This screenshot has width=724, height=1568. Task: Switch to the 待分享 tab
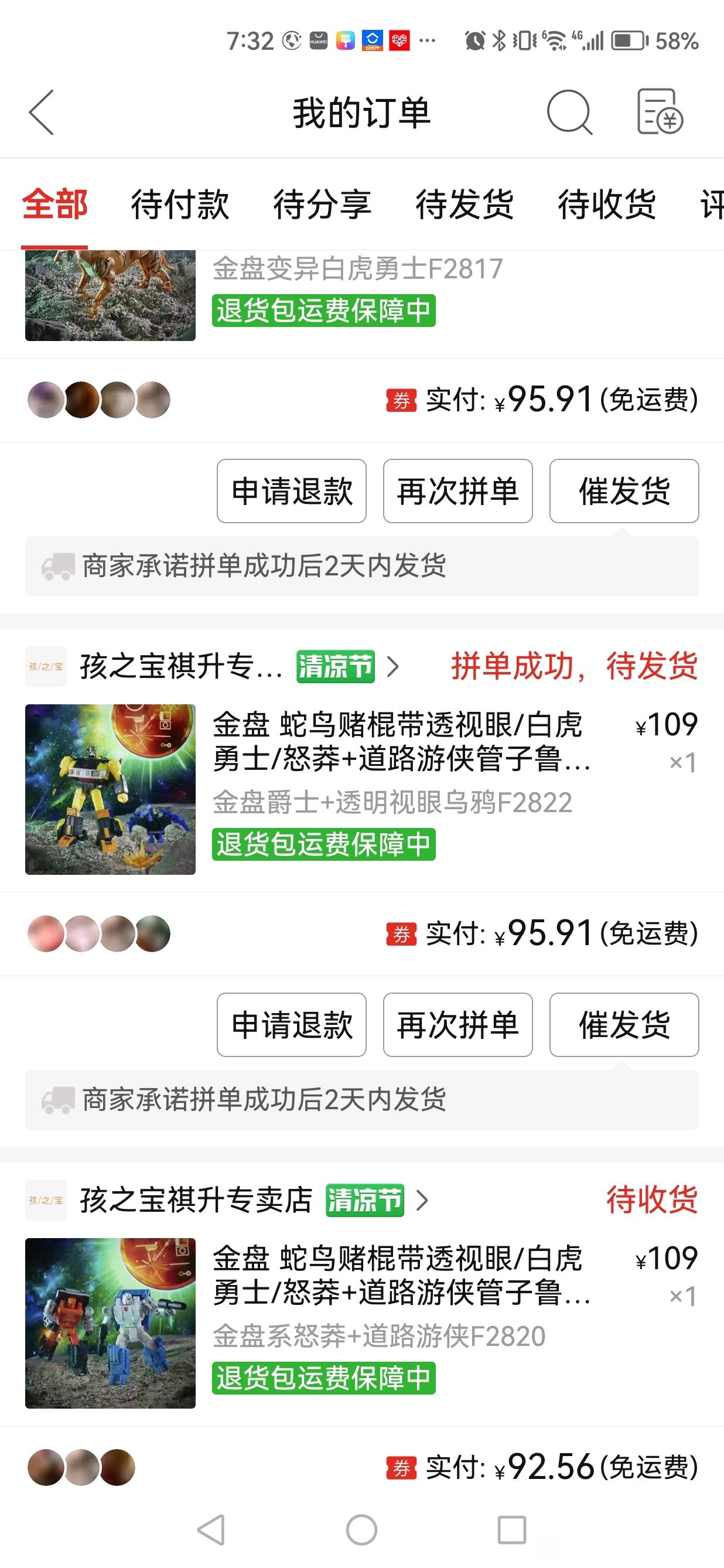pyautogui.click(x=322, y=204)
